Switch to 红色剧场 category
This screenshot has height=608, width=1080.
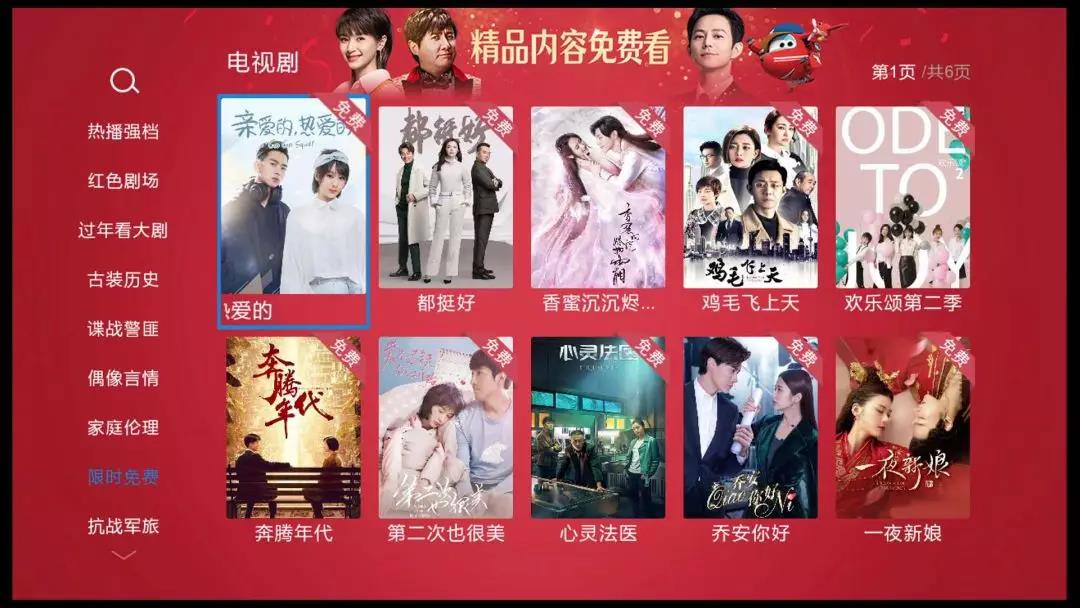click(x=123, y=181)
